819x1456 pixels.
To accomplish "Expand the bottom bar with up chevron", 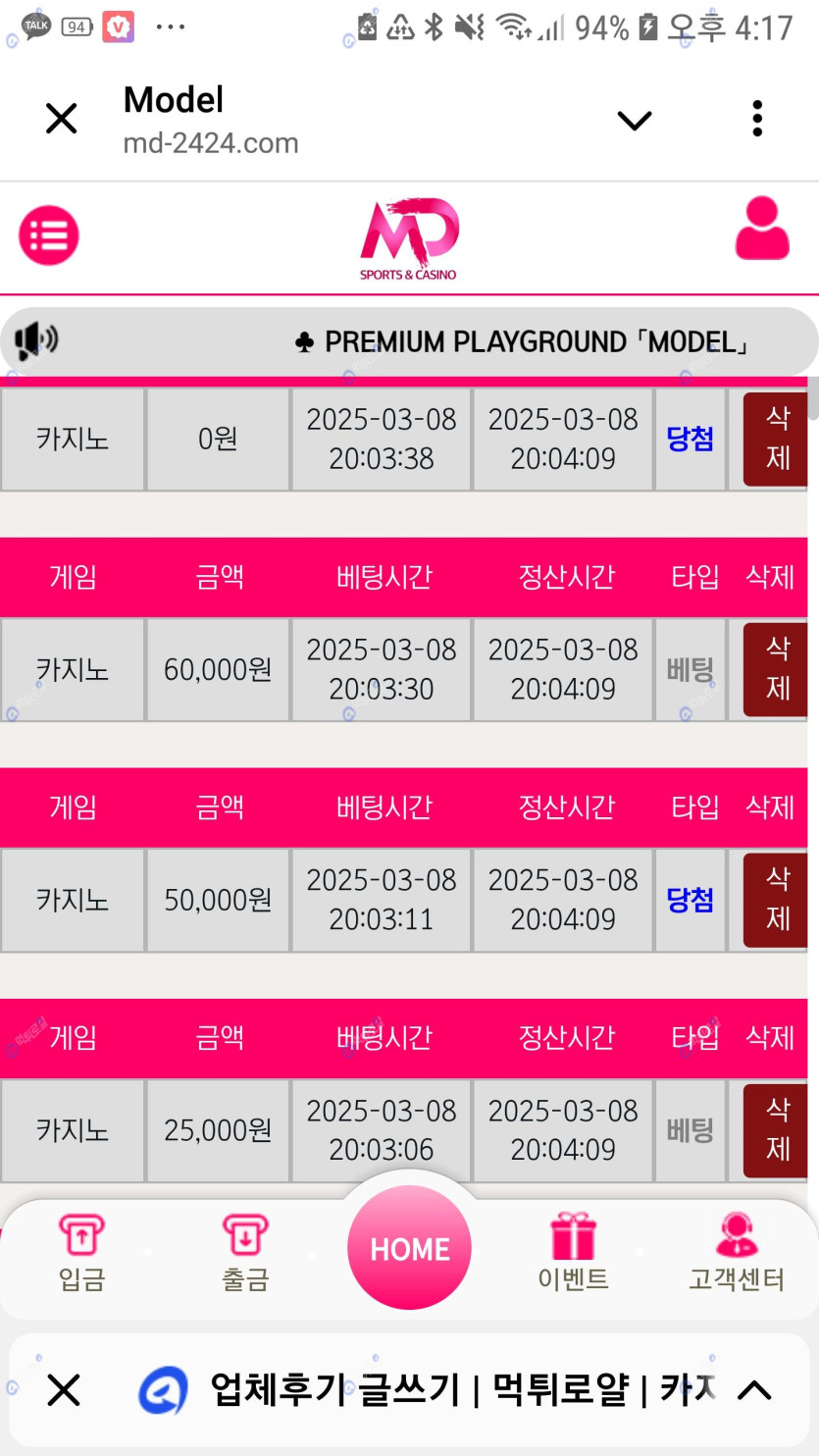I will point(754,1389).
